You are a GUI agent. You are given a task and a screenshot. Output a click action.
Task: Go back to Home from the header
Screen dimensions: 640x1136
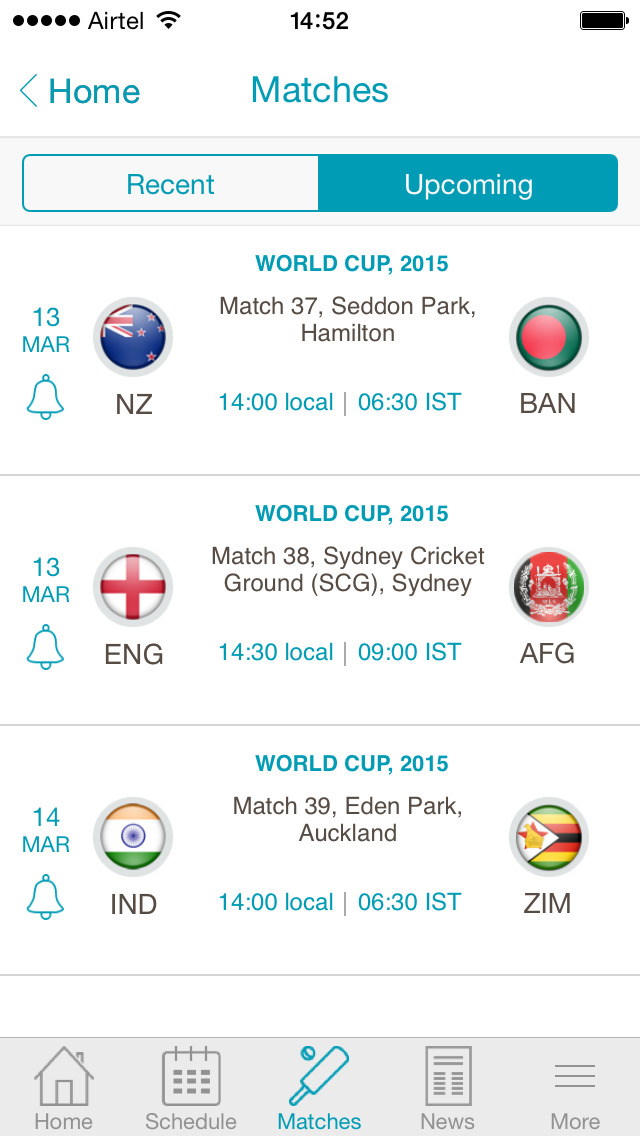80,91
